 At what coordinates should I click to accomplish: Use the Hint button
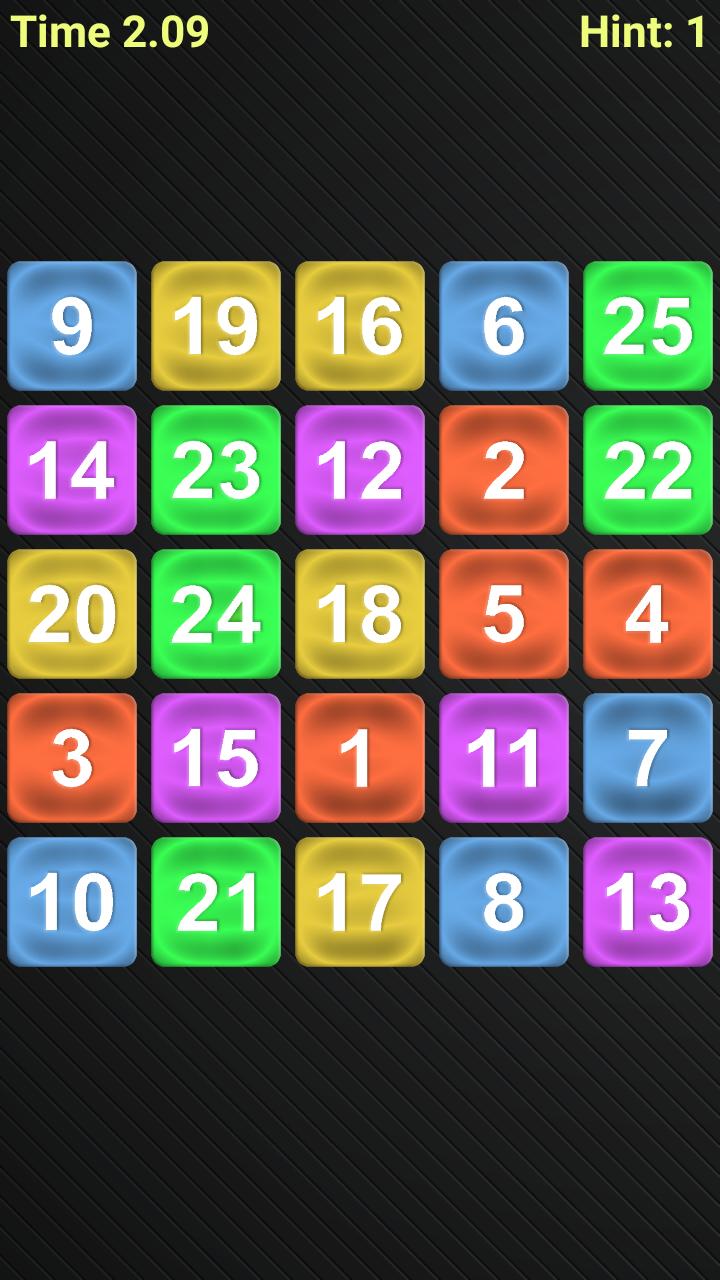pyautogui.click(x=643, y=32)
